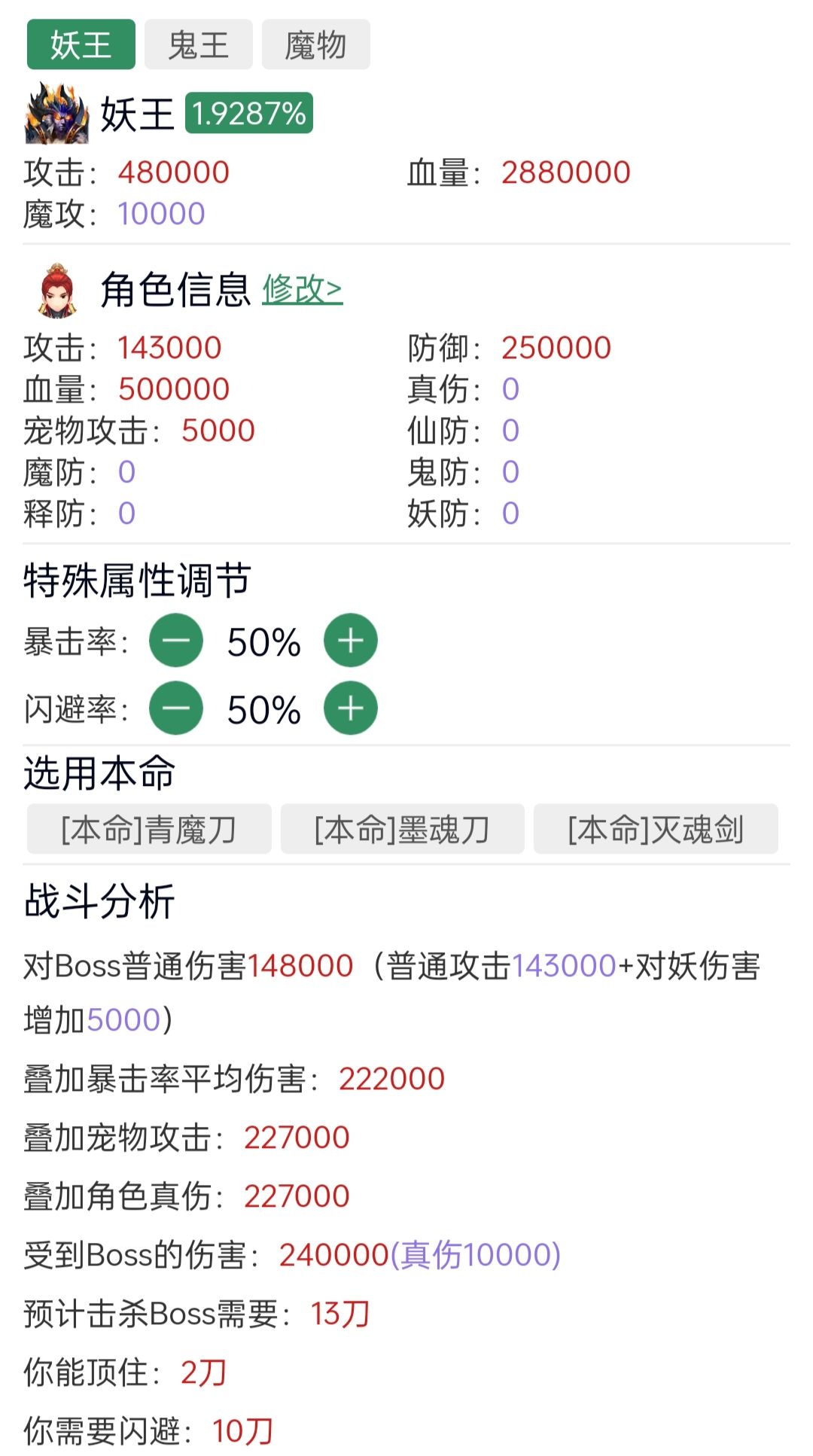Open the 修改> link for 角色信息
This screenshot has width=813, height=1456.
tap(302, 290)
